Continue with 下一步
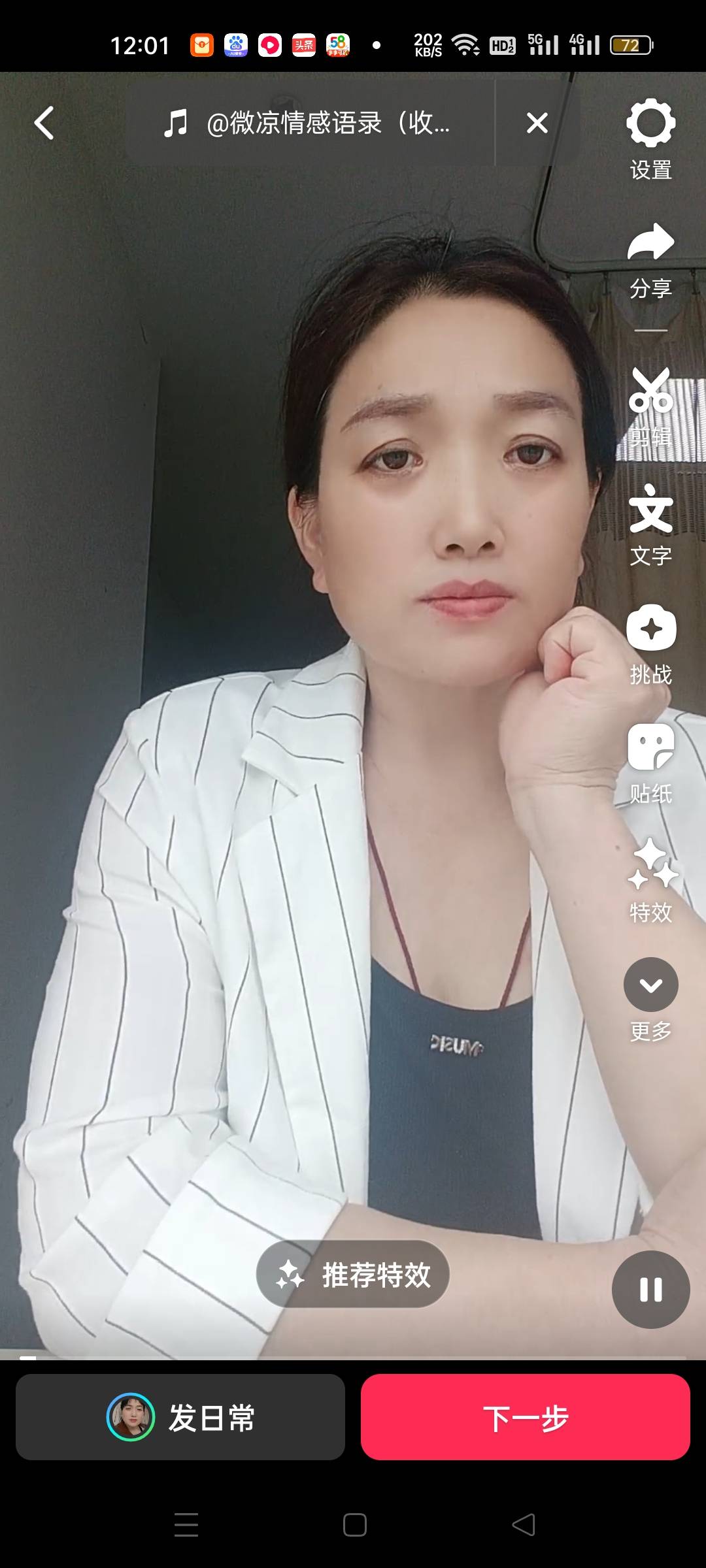Screen dimensions: 706x1568 click(526, 1417)
